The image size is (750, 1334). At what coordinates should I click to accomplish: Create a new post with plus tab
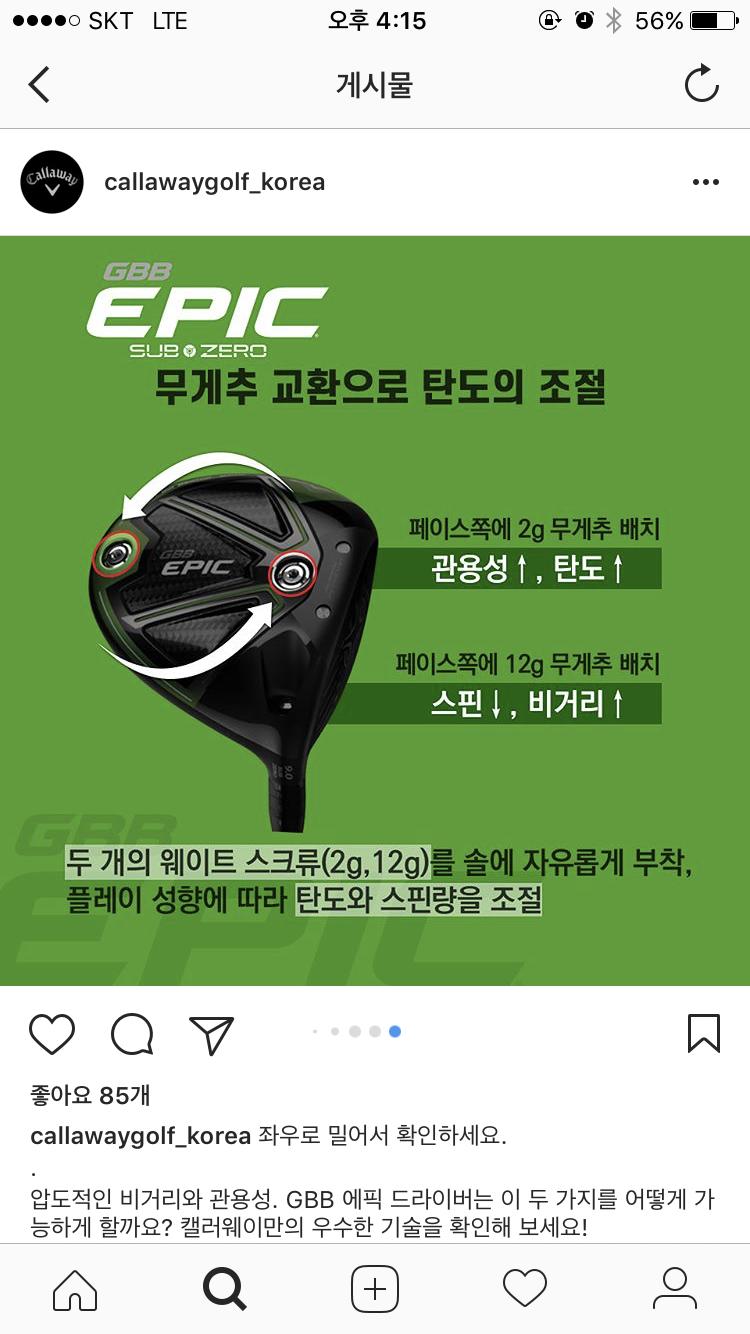coord(375,1288)
